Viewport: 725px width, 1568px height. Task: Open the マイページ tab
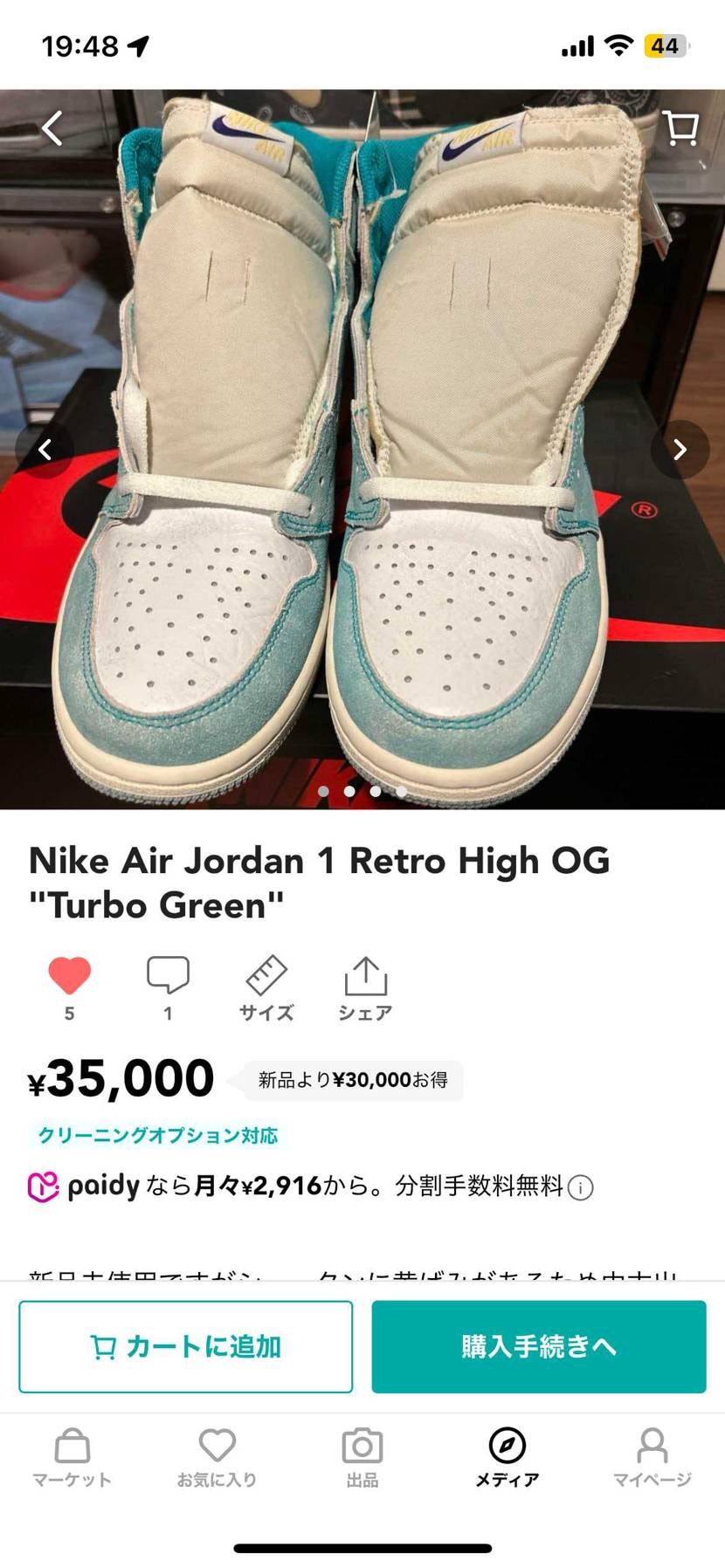(652, 1458)
